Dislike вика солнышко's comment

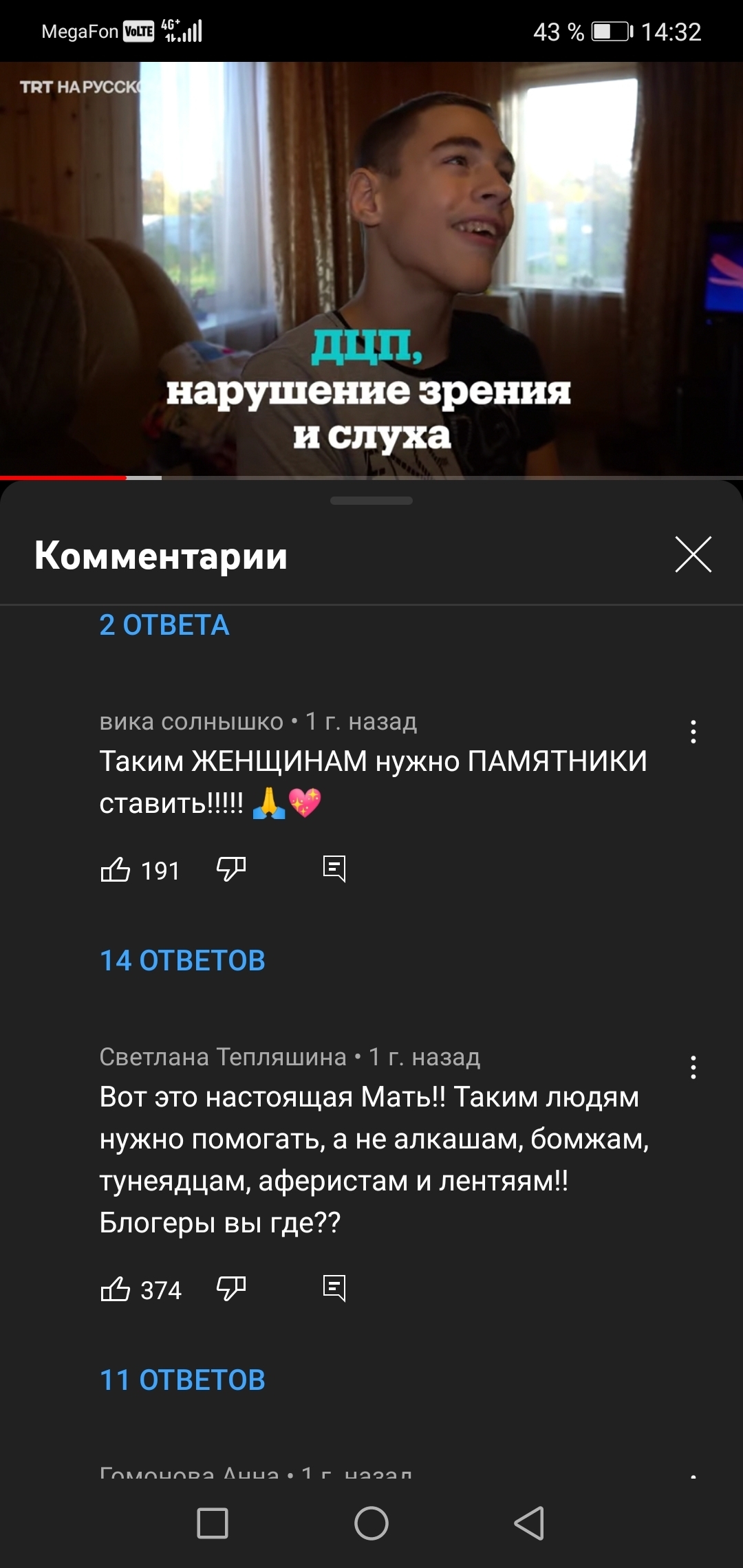coord(231,869)
